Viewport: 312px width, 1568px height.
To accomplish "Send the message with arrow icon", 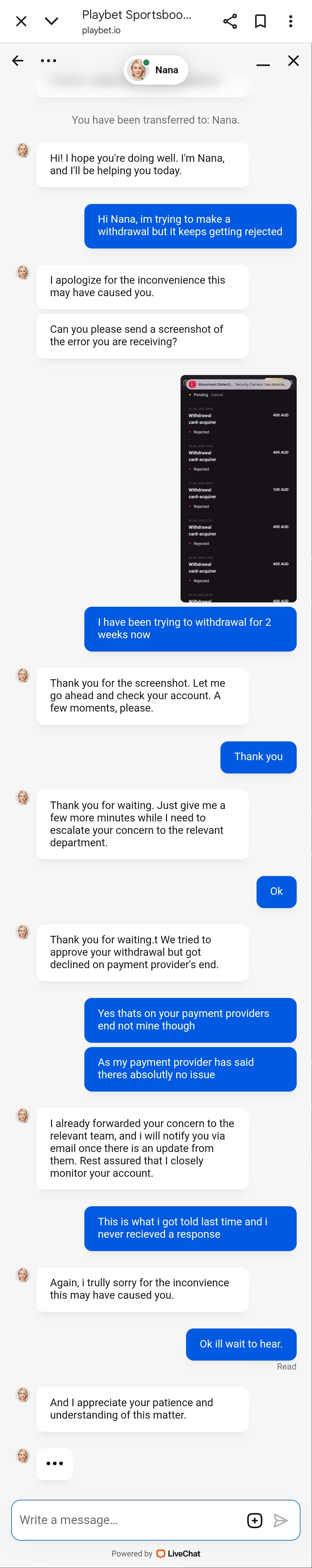I will (281, 1521).
